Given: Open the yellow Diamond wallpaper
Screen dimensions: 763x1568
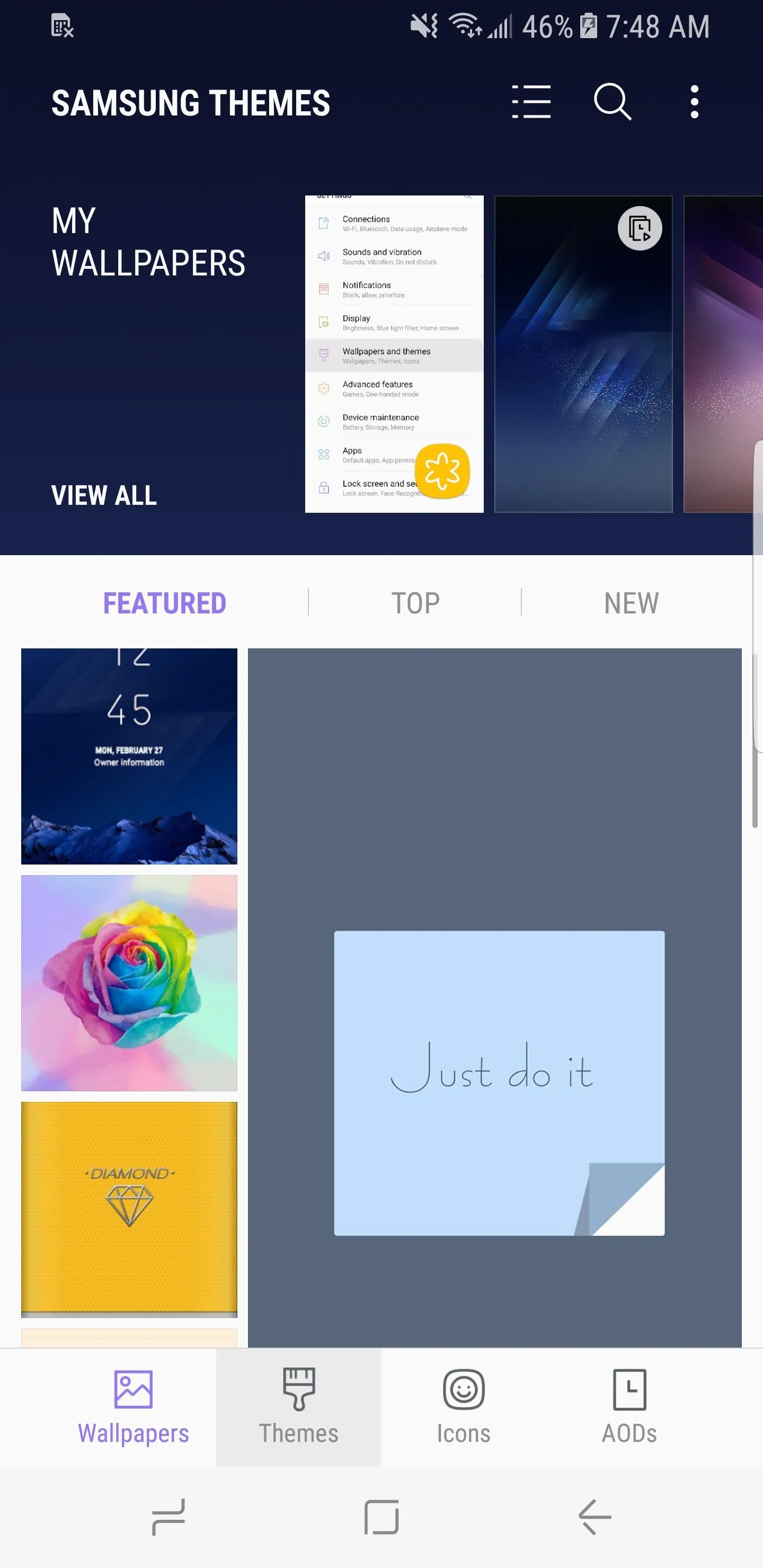Looking at the screenshot, I should pos(129,1210).
